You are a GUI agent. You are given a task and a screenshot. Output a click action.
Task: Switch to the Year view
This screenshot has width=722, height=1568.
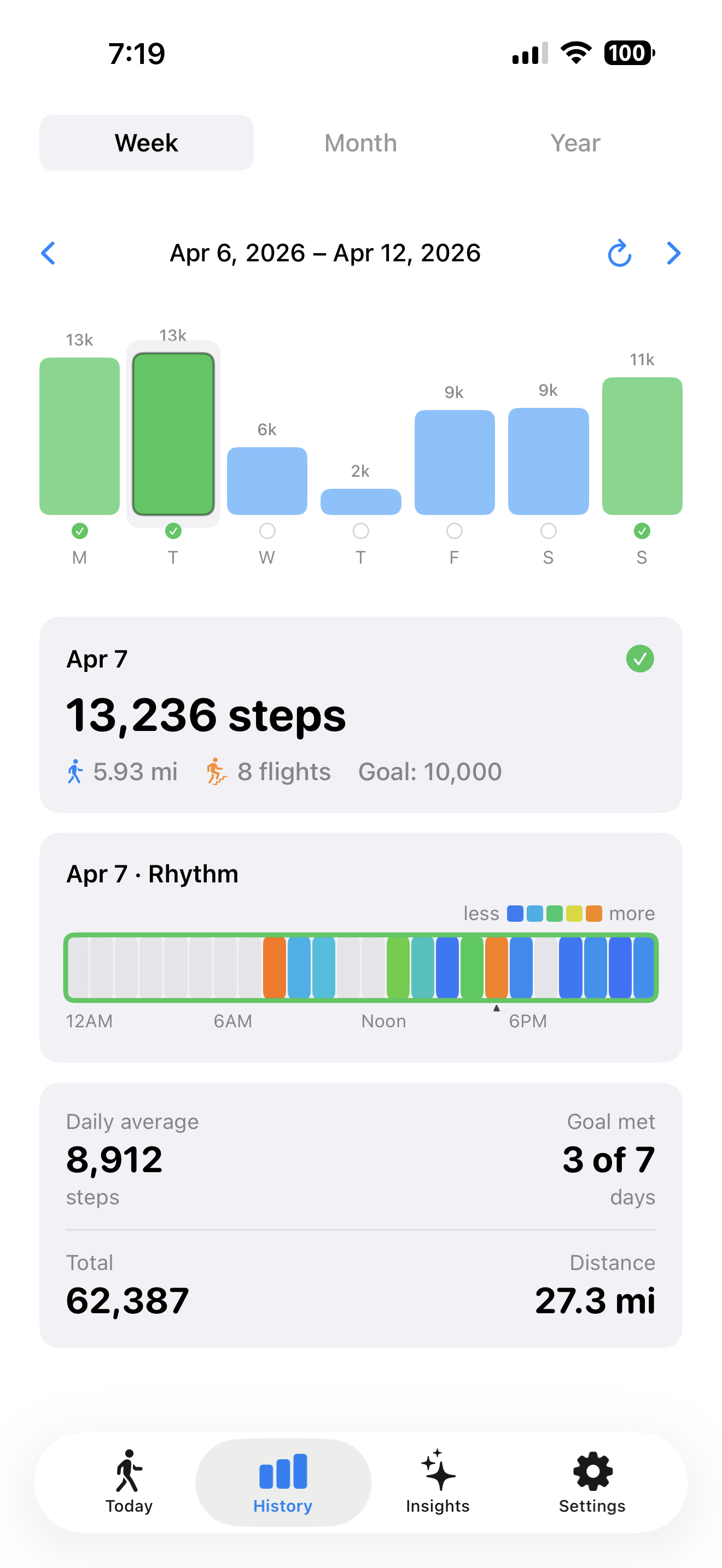pos(575,143)
